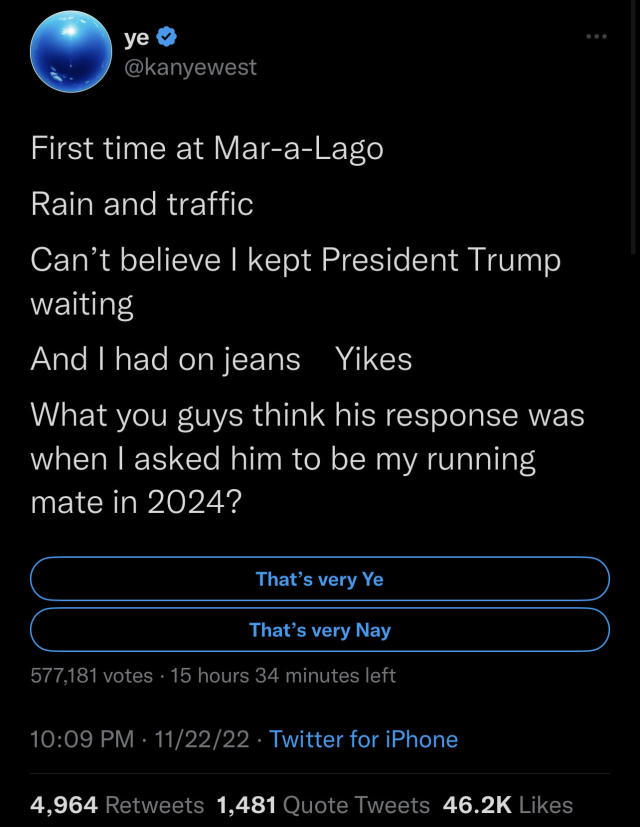Image resolution: width=640 pixels, height=827 pixels.
Task: Open the tweet's three-dot overflow menu
Action: 596,37
